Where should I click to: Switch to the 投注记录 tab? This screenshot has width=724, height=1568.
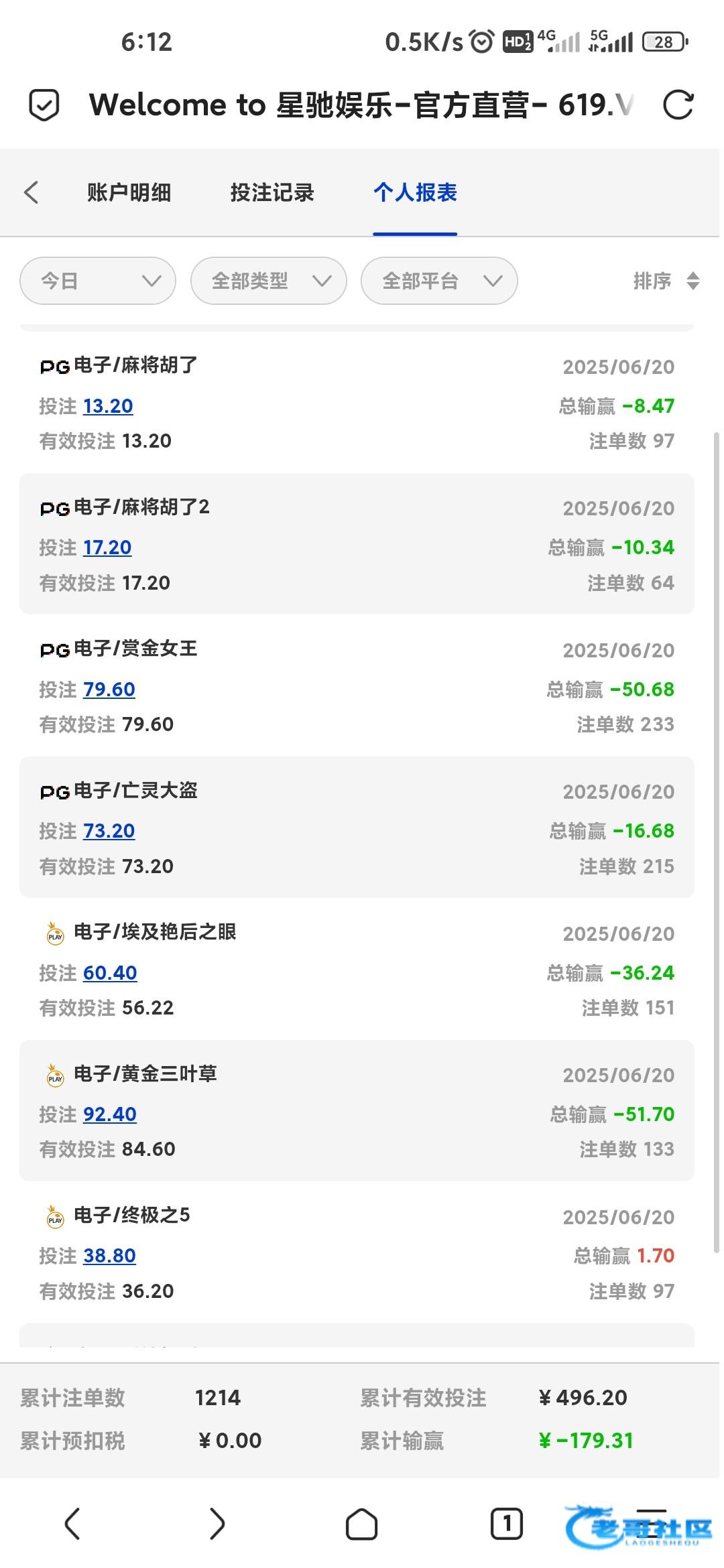[x=272, y=192]
